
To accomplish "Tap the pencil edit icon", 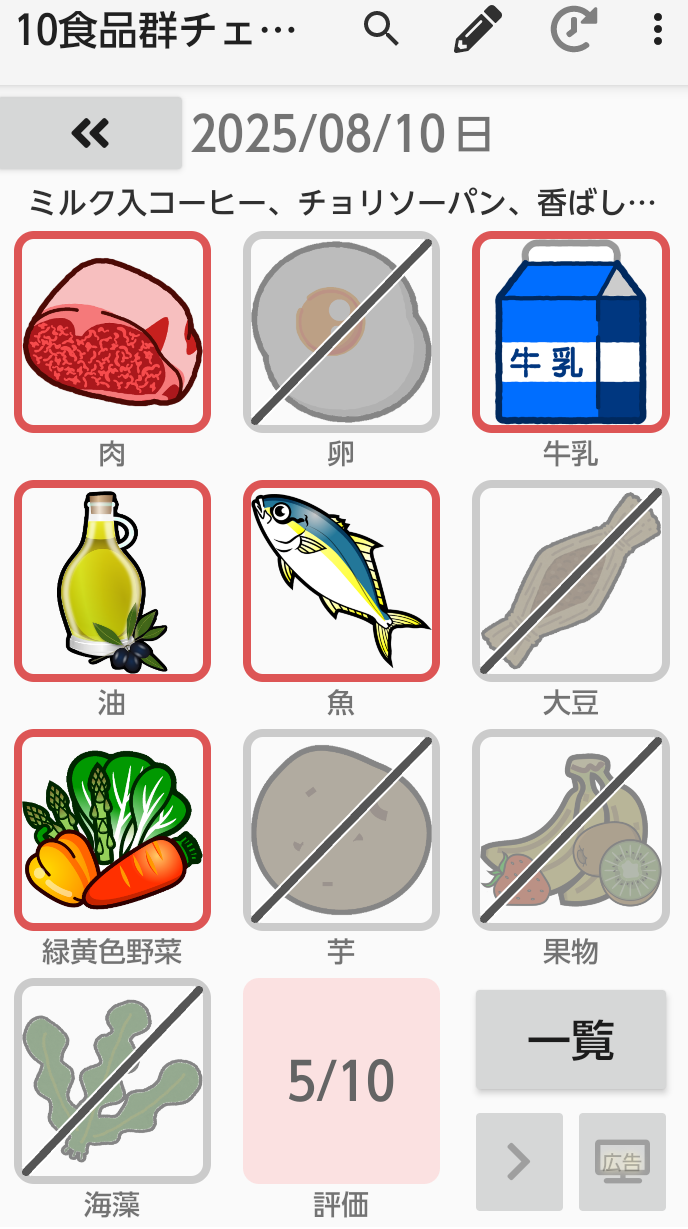I will point(477,30).
